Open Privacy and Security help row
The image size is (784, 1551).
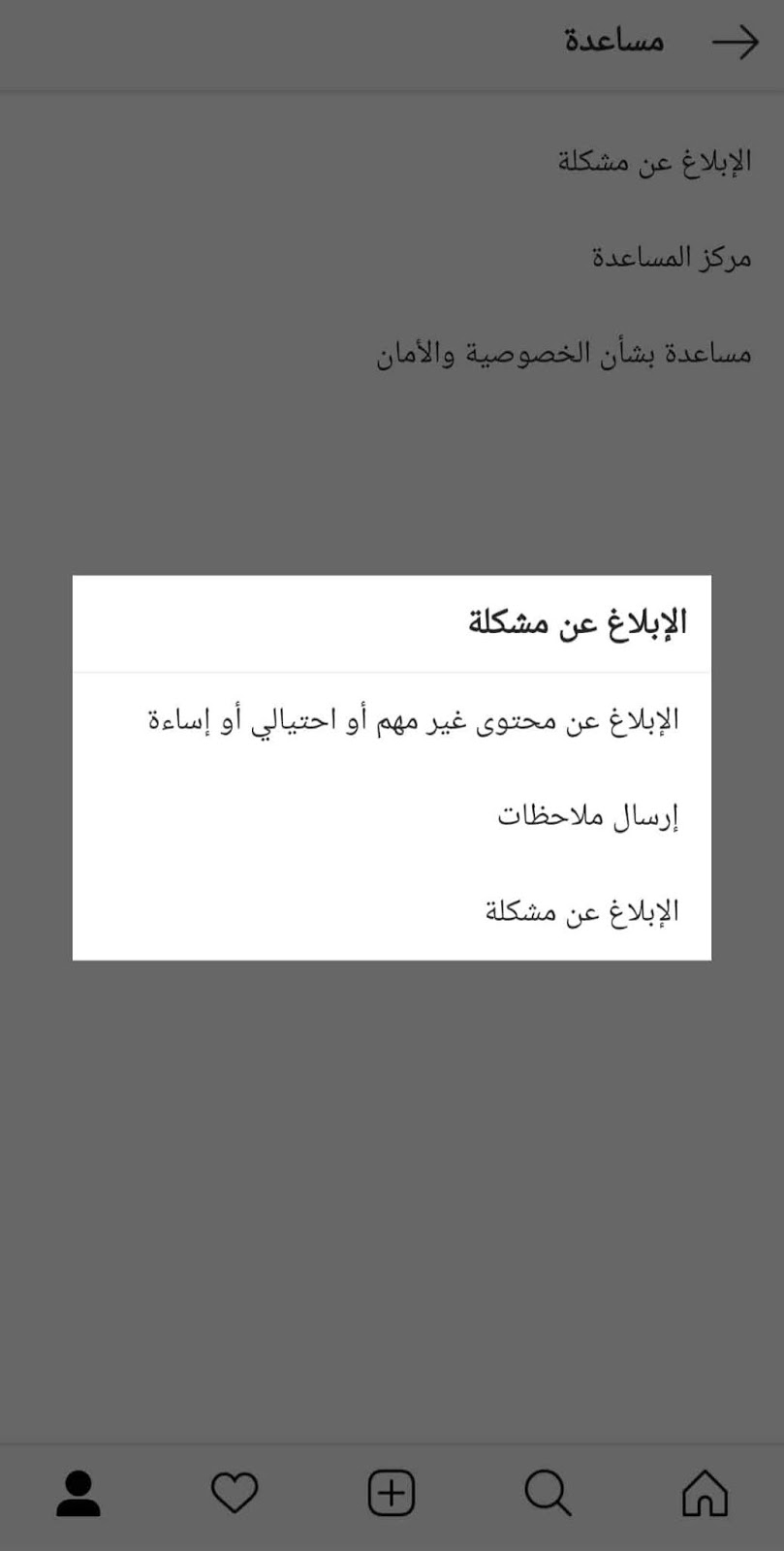pos(392,354)
